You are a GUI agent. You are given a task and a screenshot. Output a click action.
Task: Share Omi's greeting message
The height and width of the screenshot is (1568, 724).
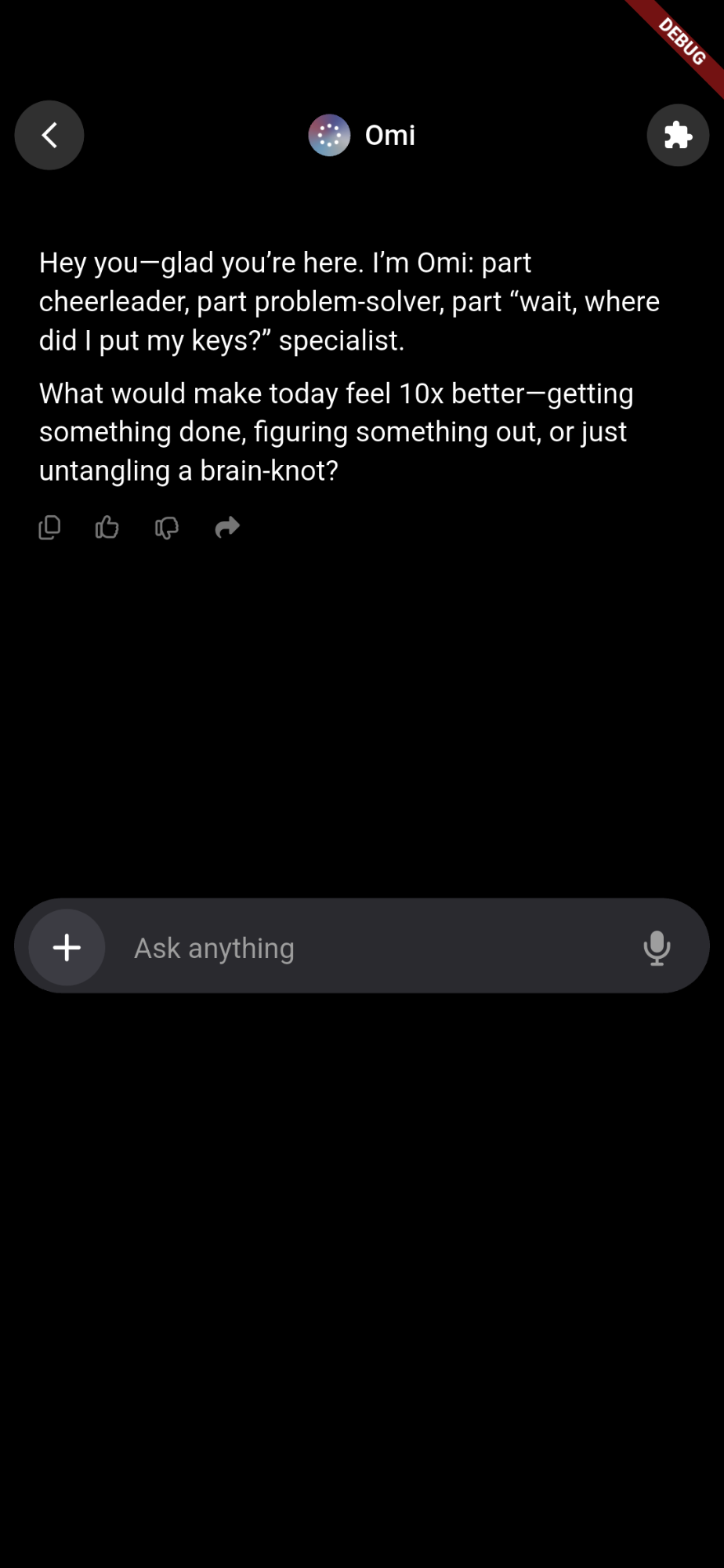tap(227, 528)
